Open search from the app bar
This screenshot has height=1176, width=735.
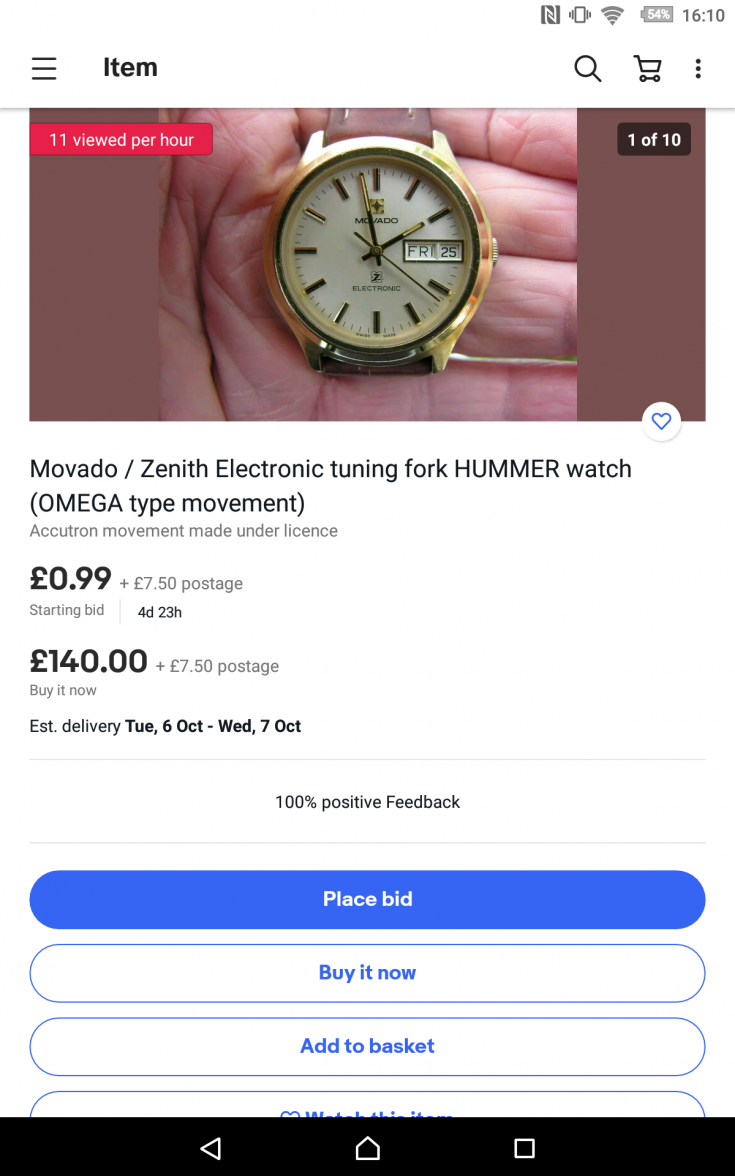[x=587, y=68]
